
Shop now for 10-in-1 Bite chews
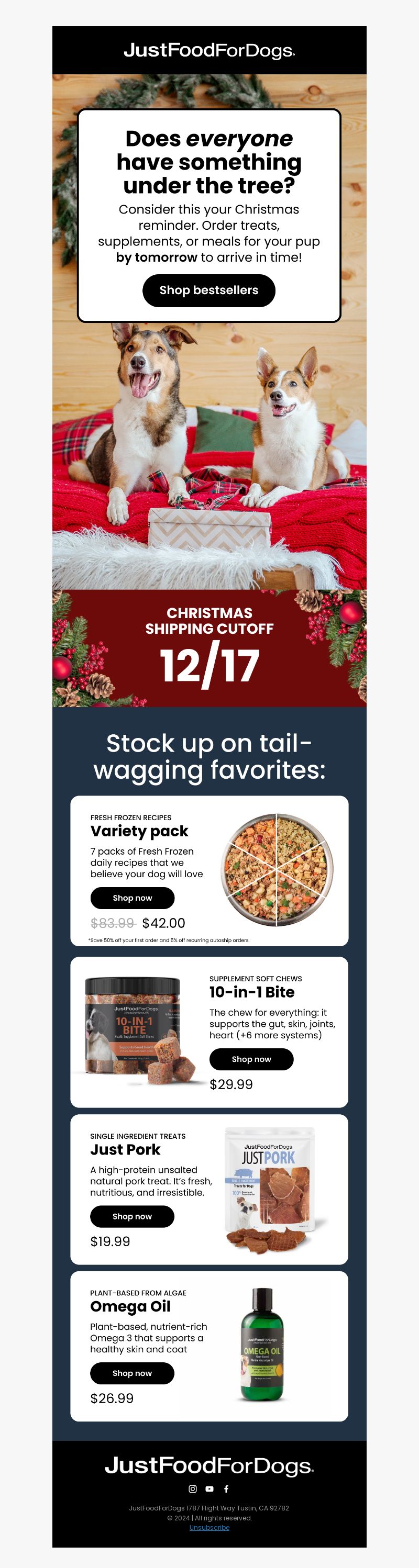coord(251,1059)
